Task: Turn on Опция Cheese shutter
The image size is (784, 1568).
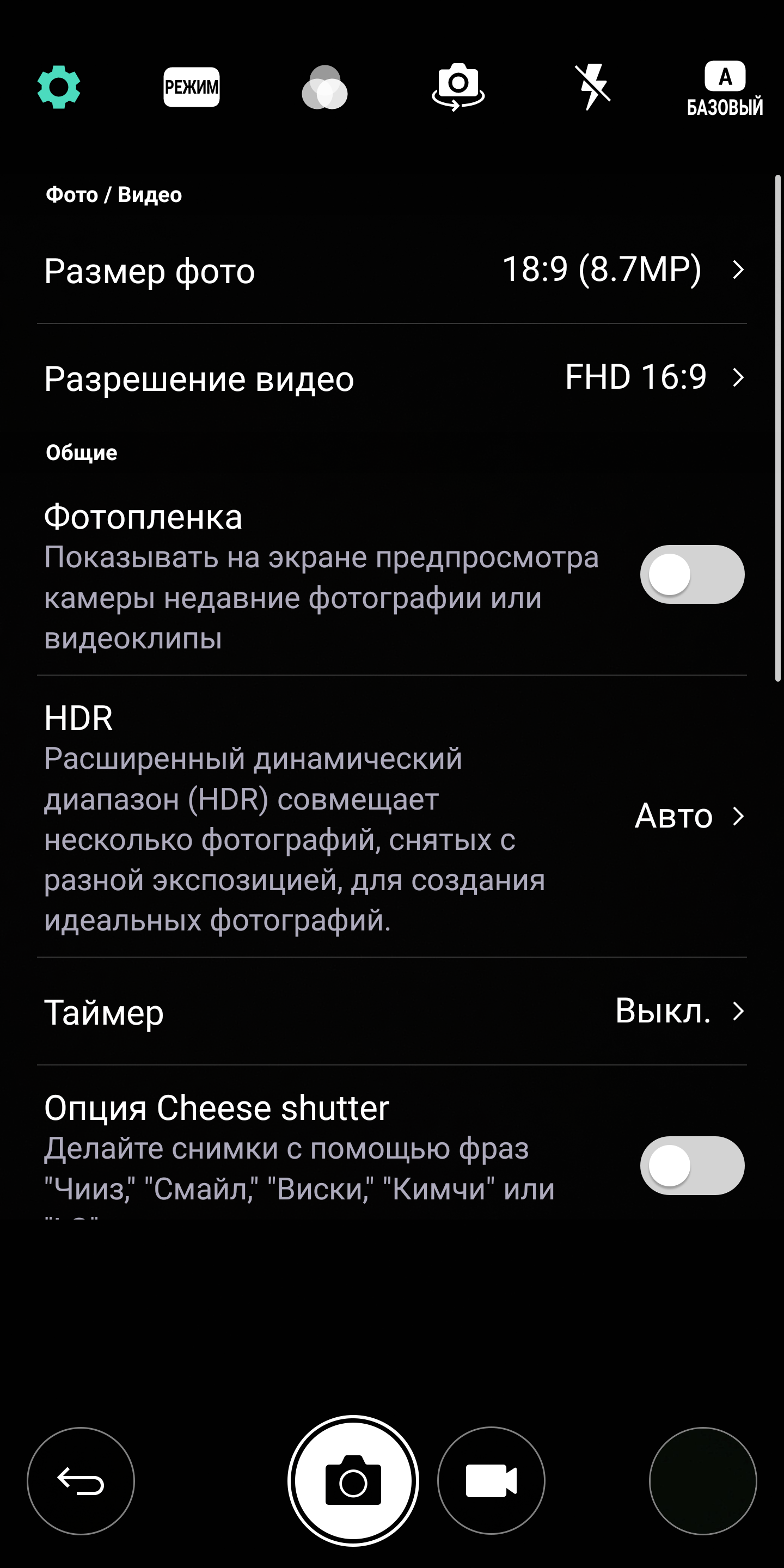Action: pyautogui.click(x=692, y=1165)
